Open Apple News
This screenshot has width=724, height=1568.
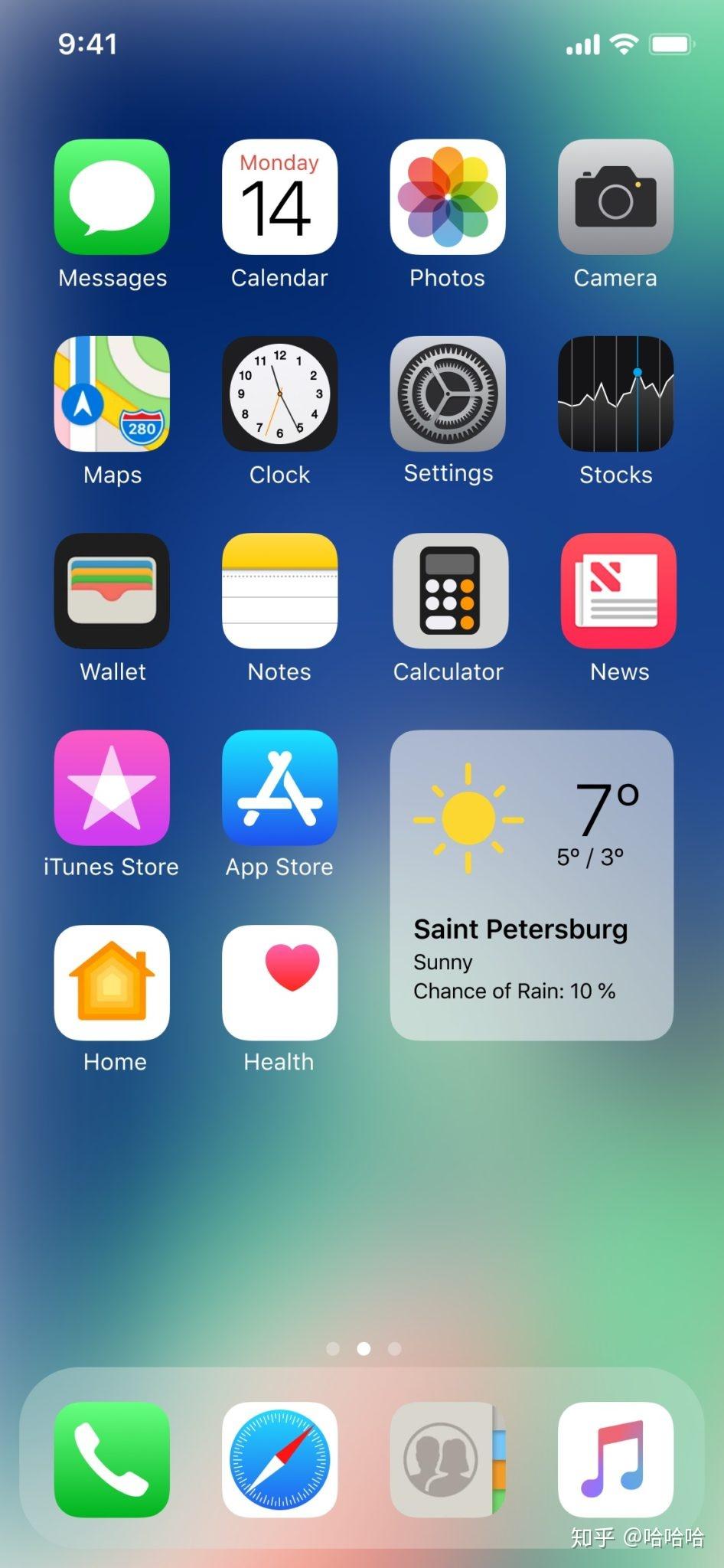618,590
